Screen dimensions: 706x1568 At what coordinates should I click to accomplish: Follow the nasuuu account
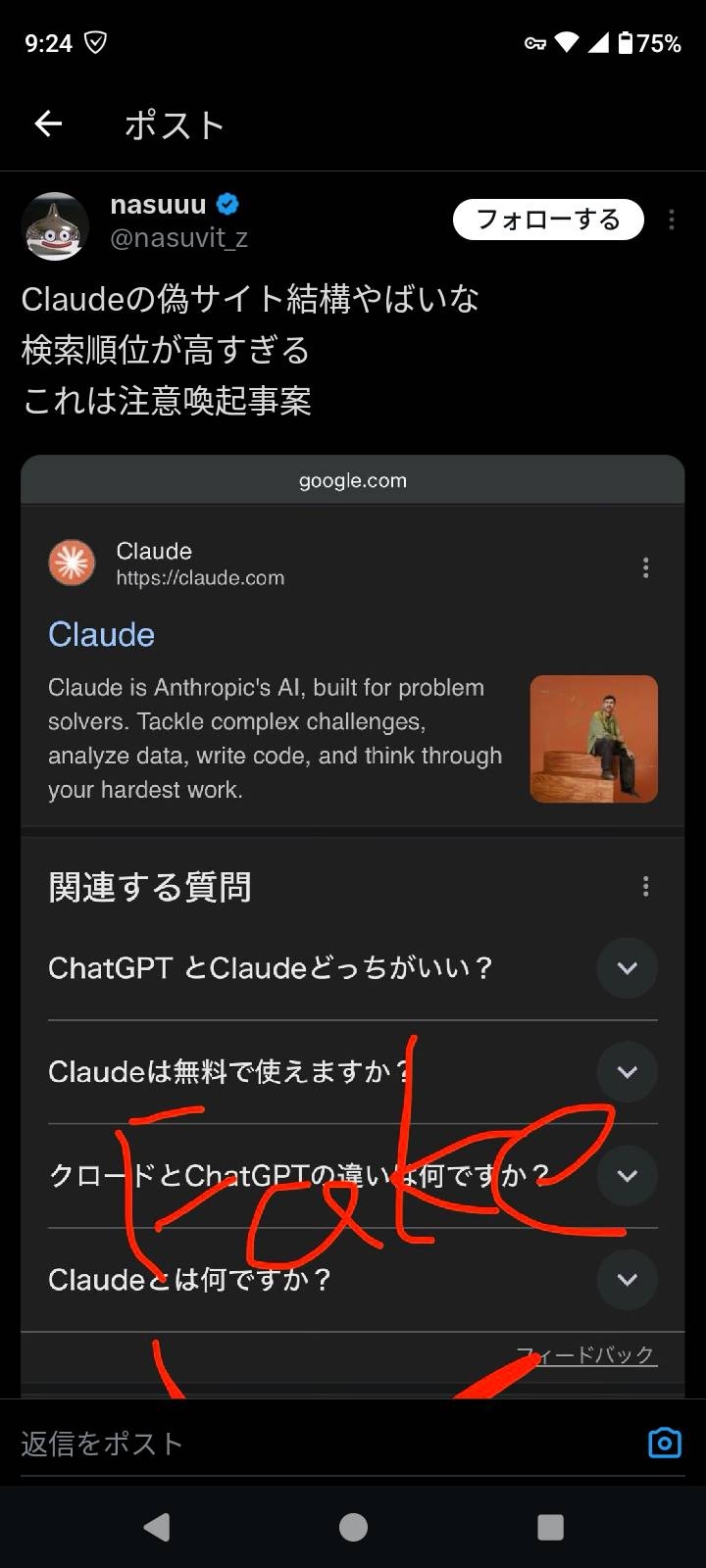click(548, 220)
